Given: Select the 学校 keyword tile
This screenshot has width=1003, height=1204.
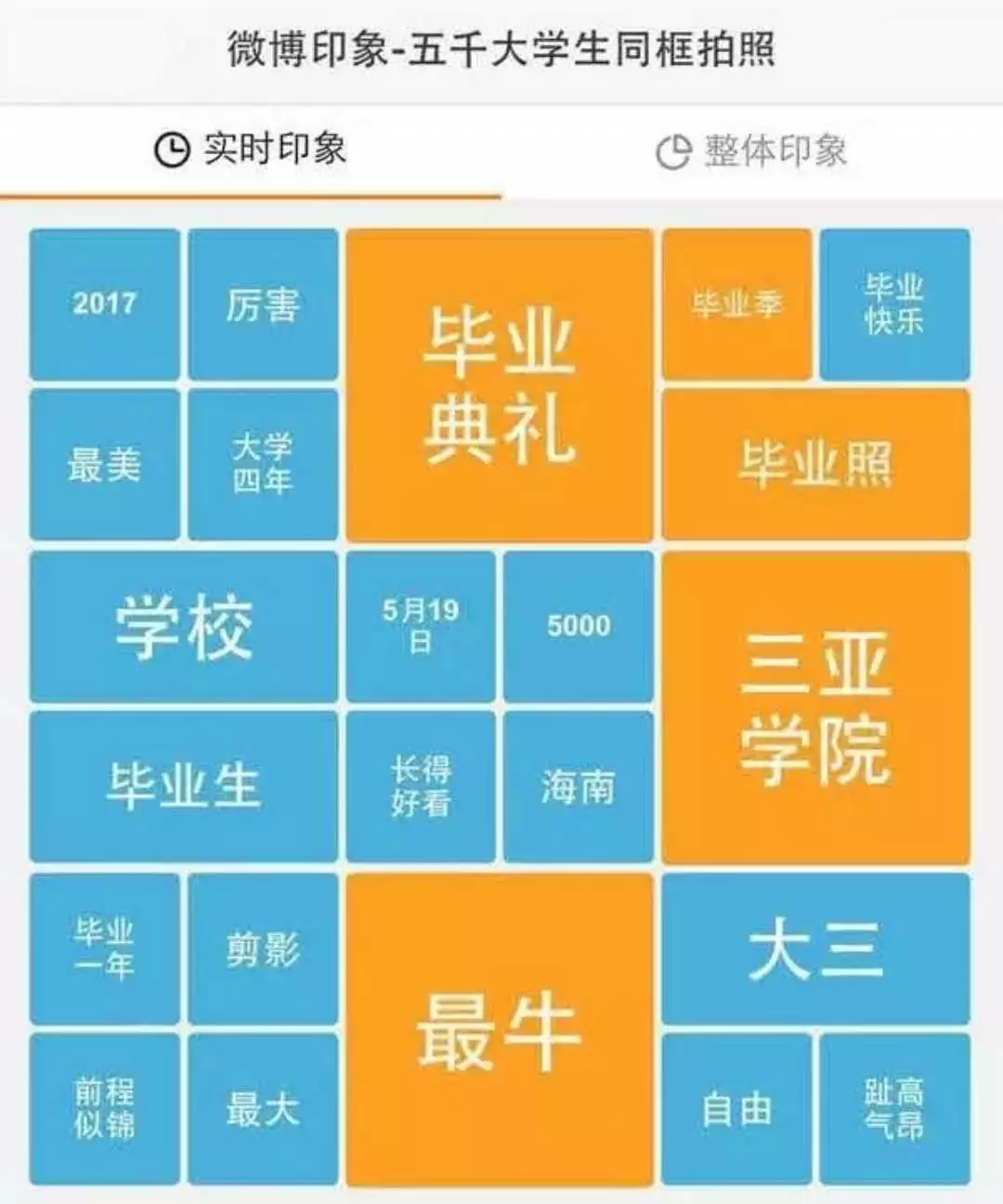Looking at the screenshot, I should tap(183, 625).
